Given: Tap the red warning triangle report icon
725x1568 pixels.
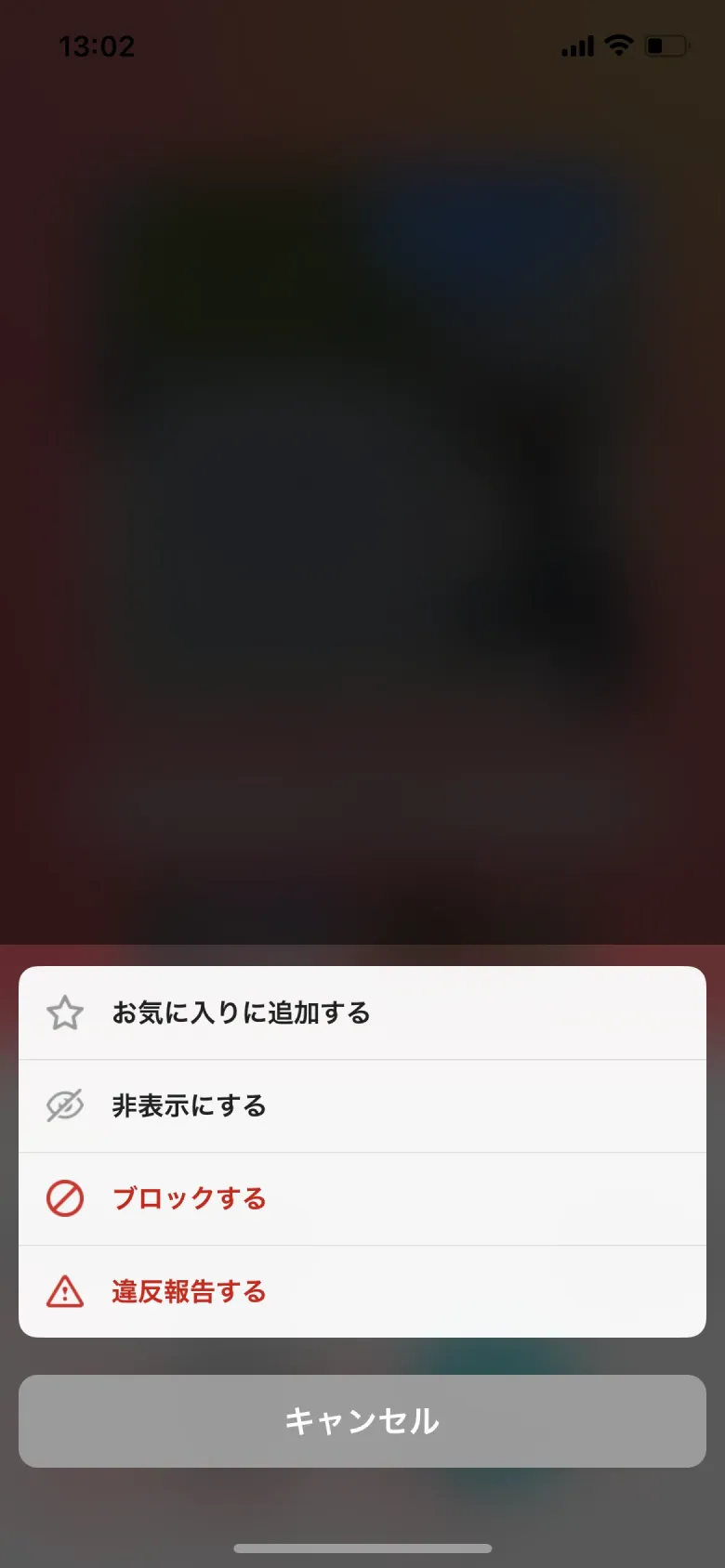Looking at the screenshot, I should pos(65,1291).
